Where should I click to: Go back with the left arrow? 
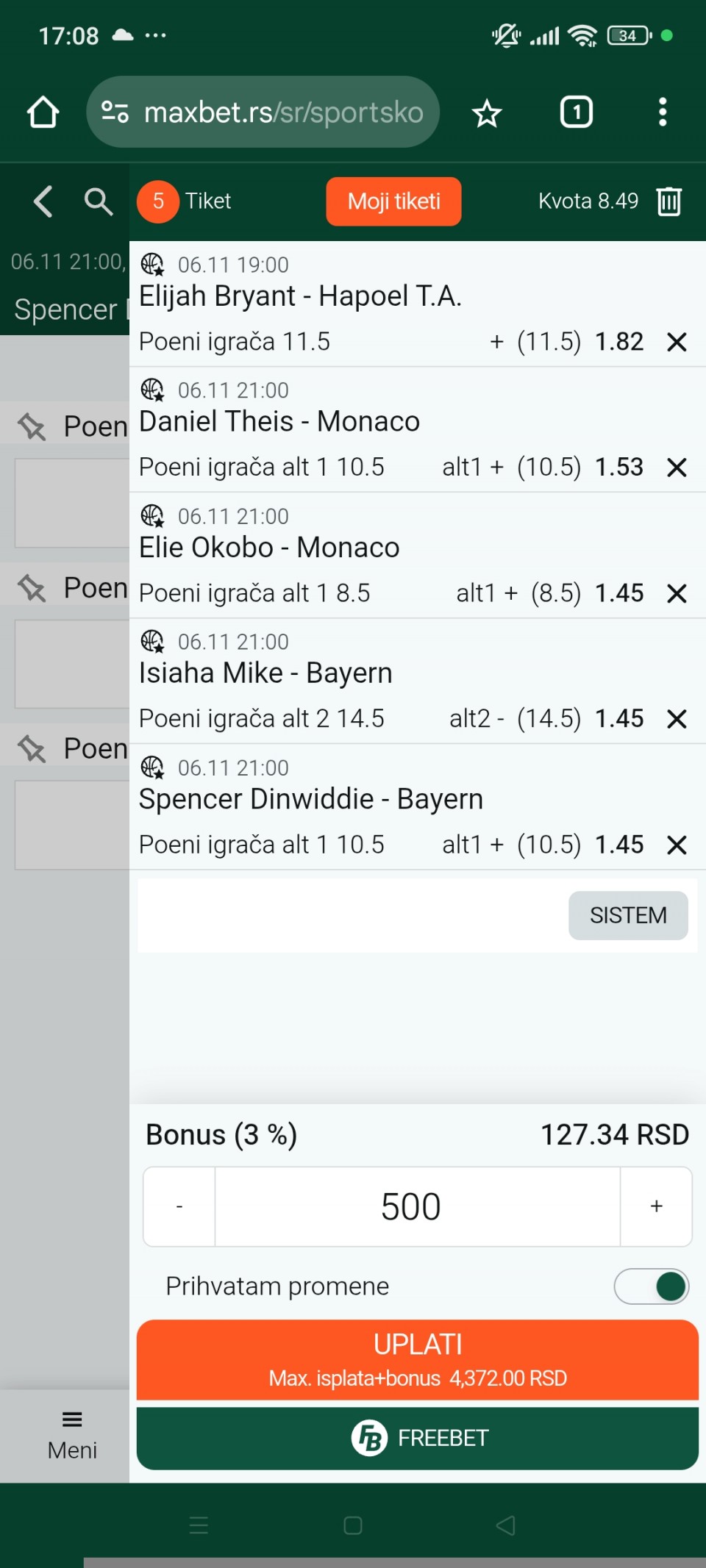(43, 201)
